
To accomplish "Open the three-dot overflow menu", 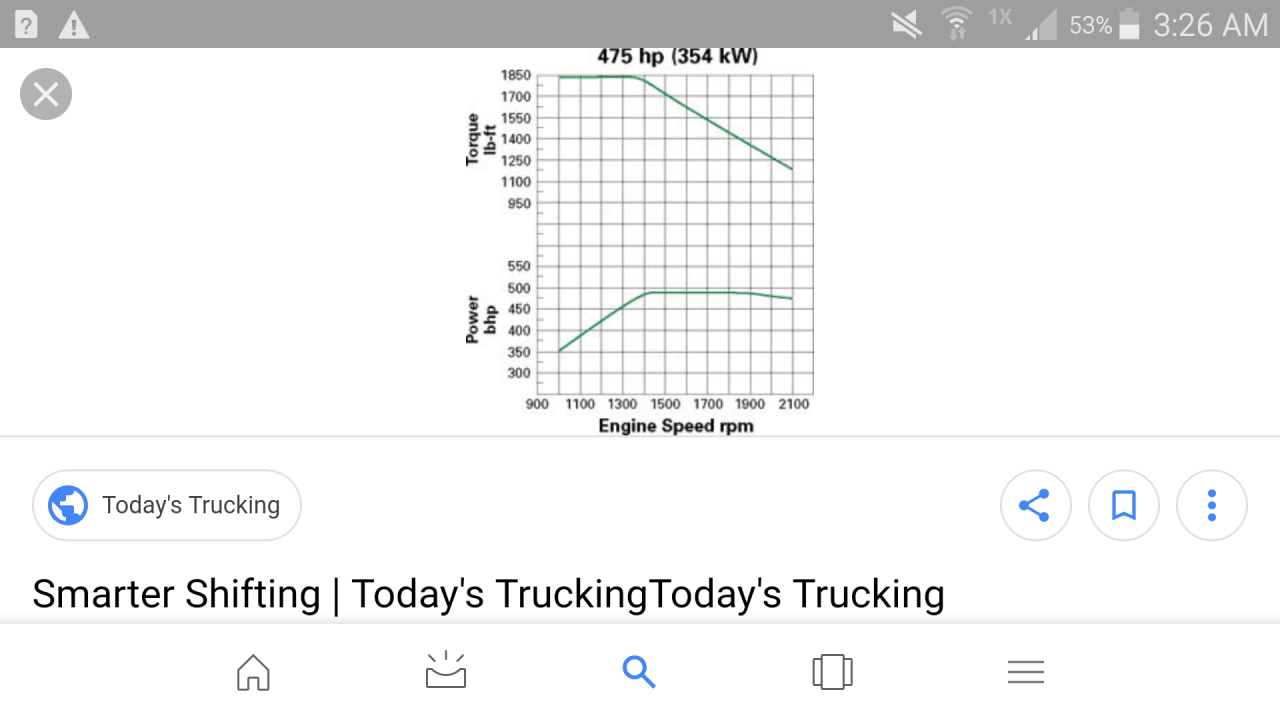I will pyautogui.click(x=1211, y=505).
